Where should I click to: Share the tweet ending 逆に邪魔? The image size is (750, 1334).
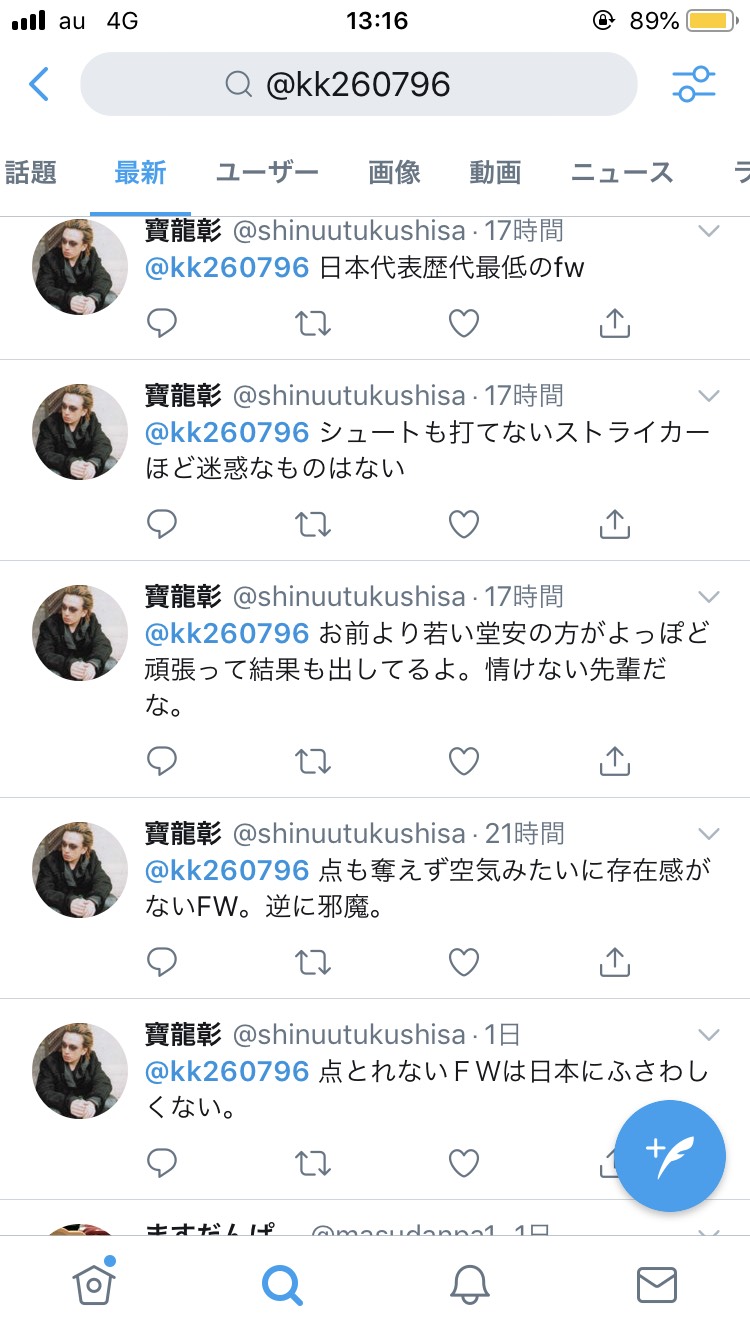614,961
